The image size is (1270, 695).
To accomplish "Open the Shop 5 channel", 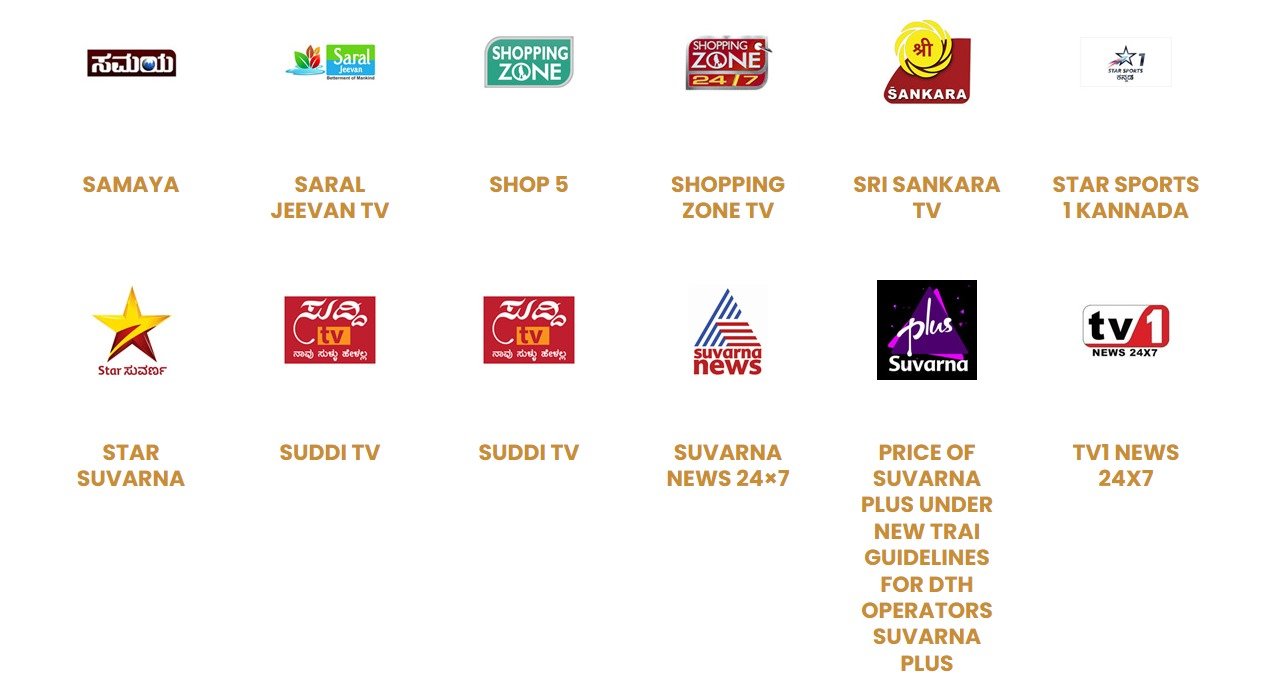I will (528, 184).
